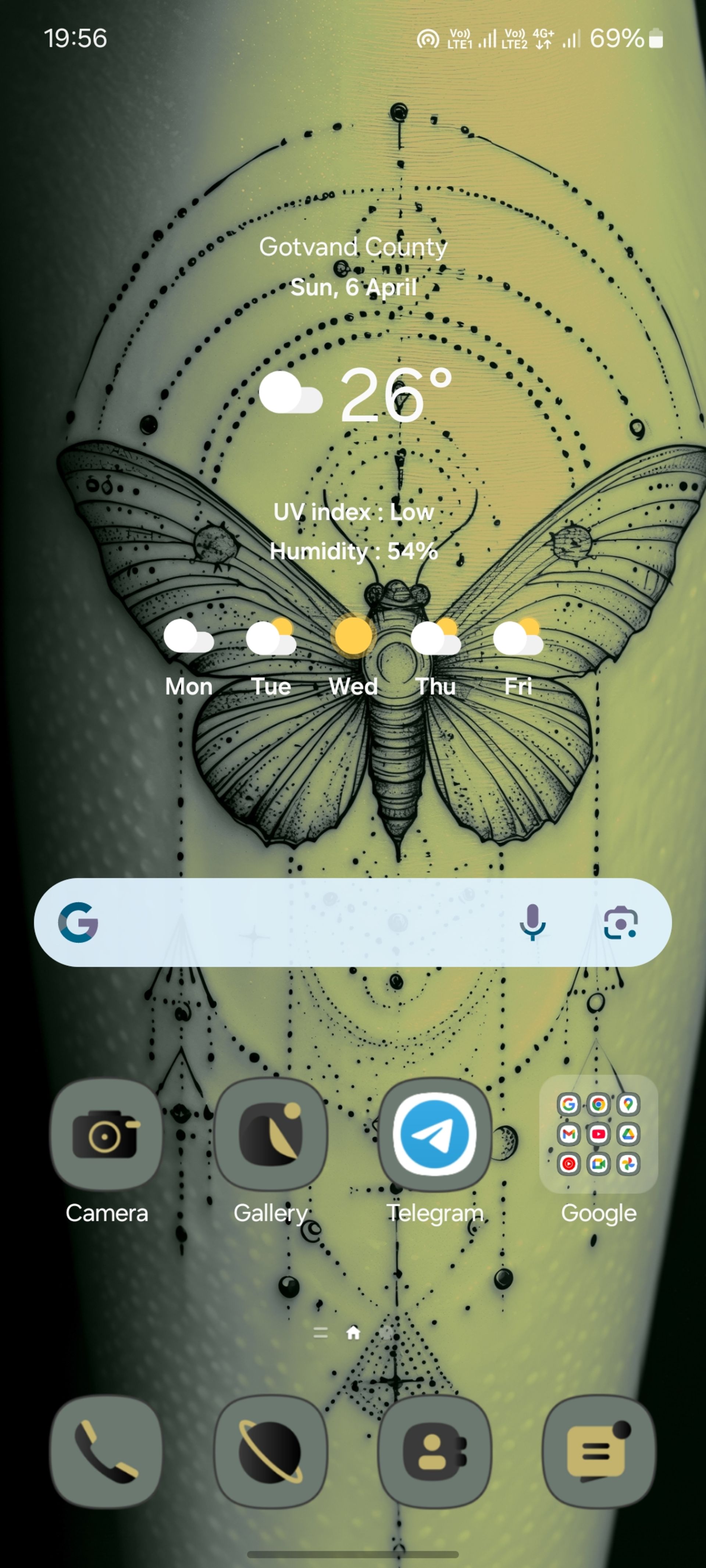Screen dimensions: 706x1568
Task: Launch the internet browser planet icon
Action: pos(271,1452)
